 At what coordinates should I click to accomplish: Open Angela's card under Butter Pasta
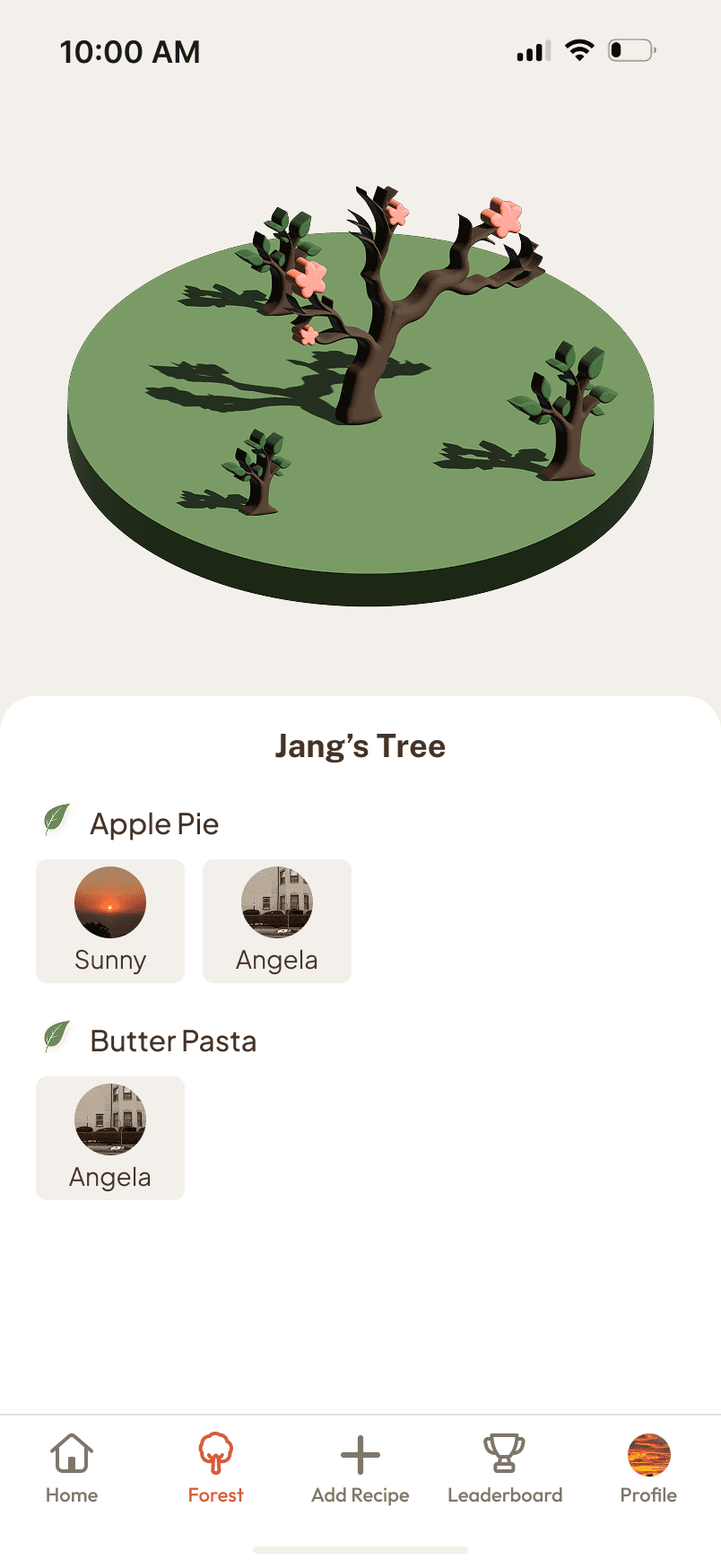click(110, 1137)
